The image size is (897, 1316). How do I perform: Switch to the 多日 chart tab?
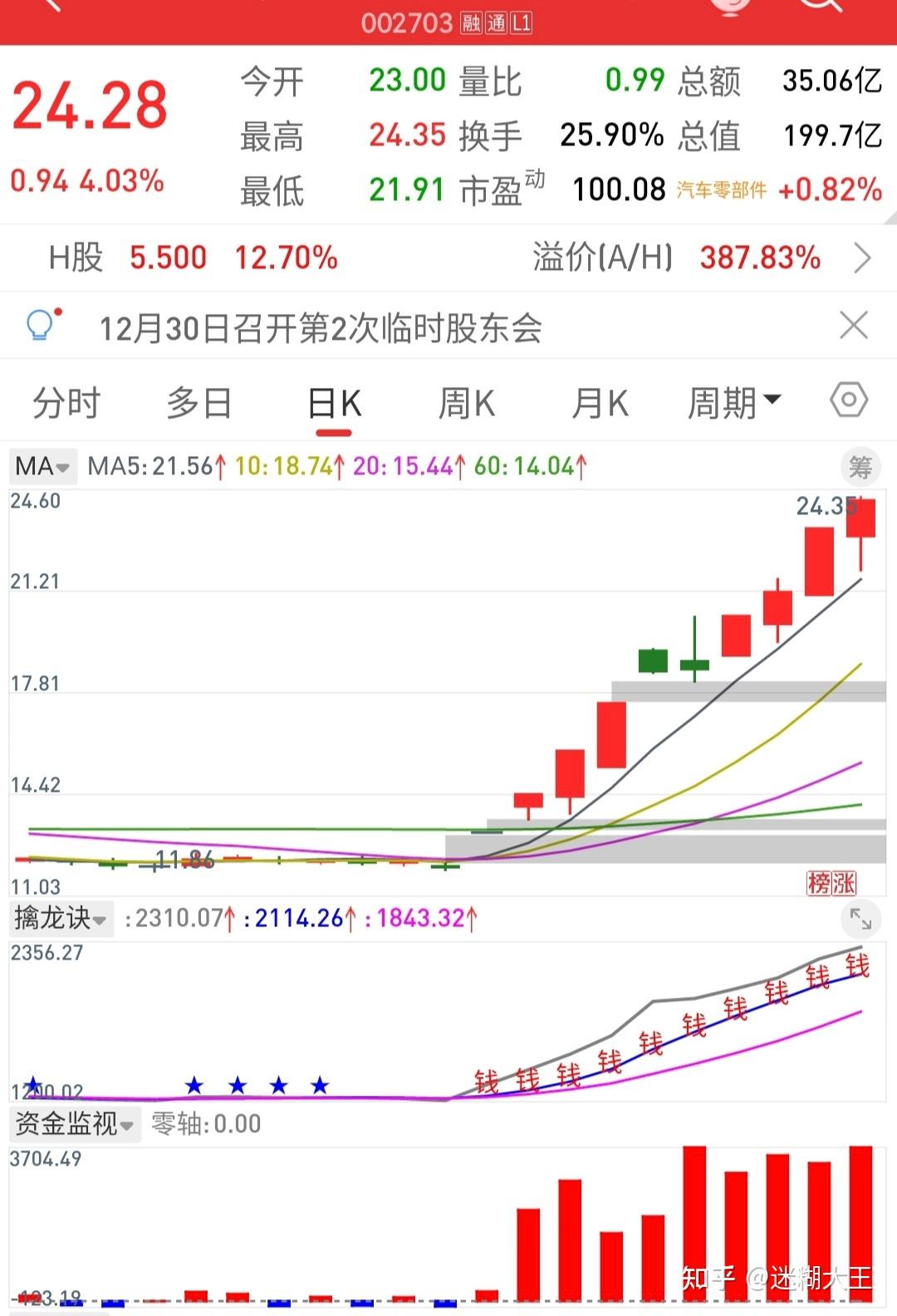[199, 404]
